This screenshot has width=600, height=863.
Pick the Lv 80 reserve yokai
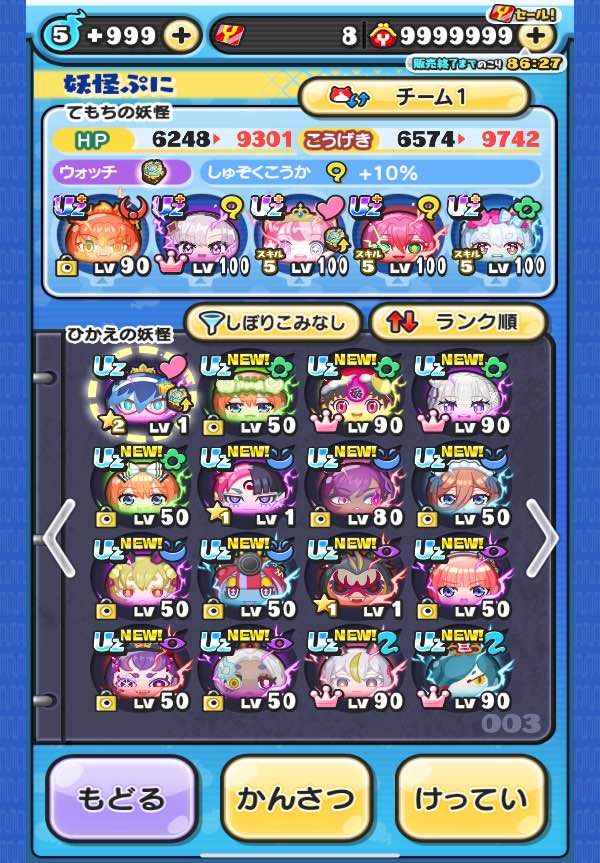[x=352, y=487]
